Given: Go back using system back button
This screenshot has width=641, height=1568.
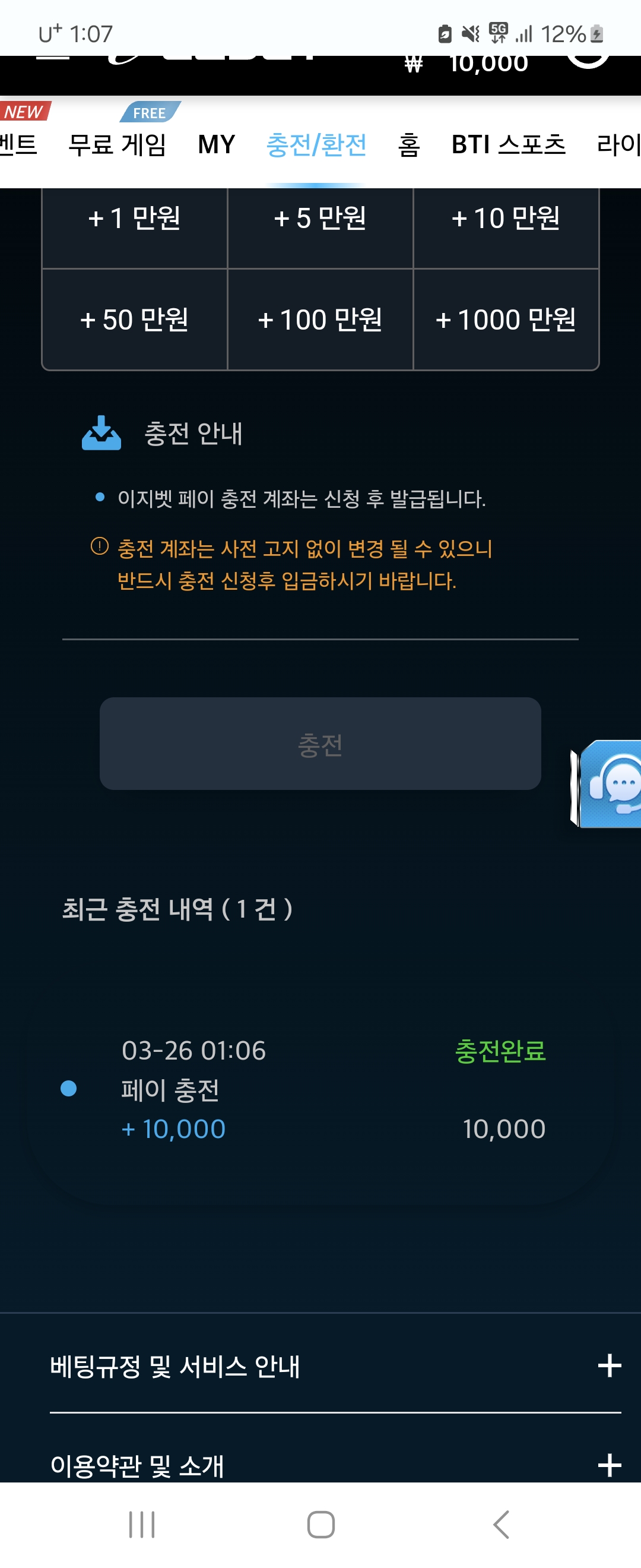Looking at the screenshot, I should [500, 1525].
